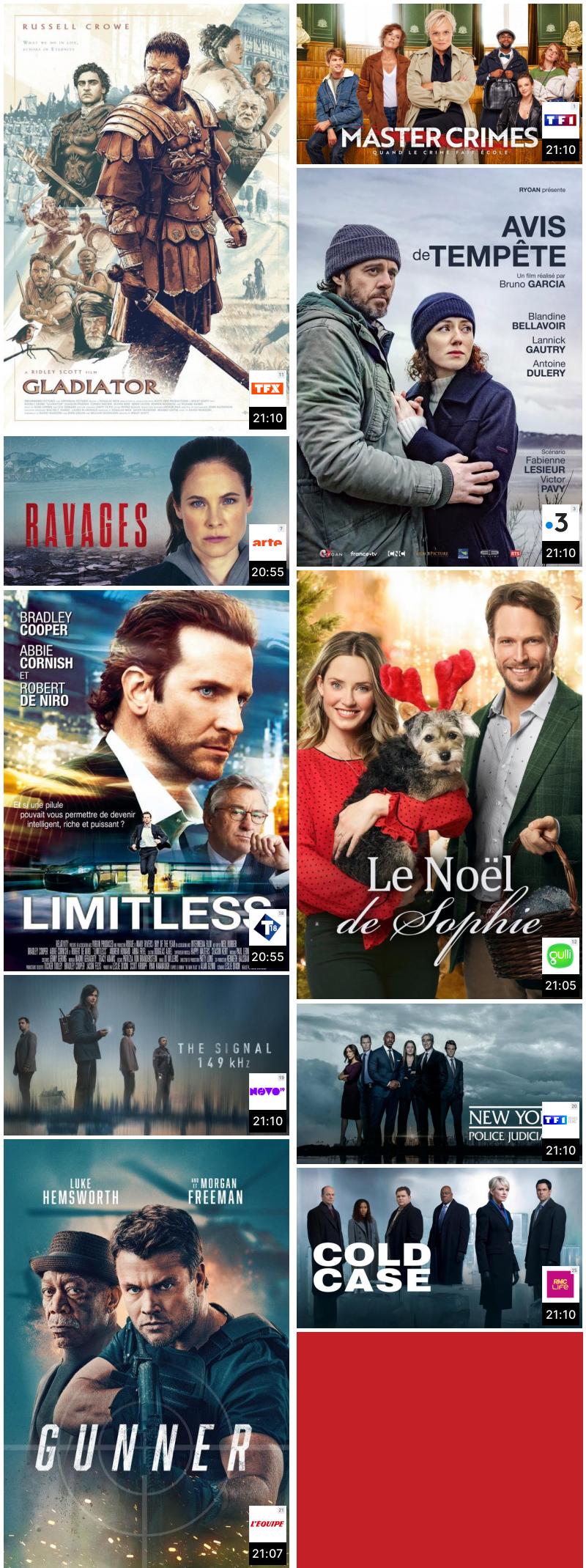View Gunner on L'Équipe channel
Image resolution: width=586 pixels, height=1568 pixels.
(x=146, y=1352)
